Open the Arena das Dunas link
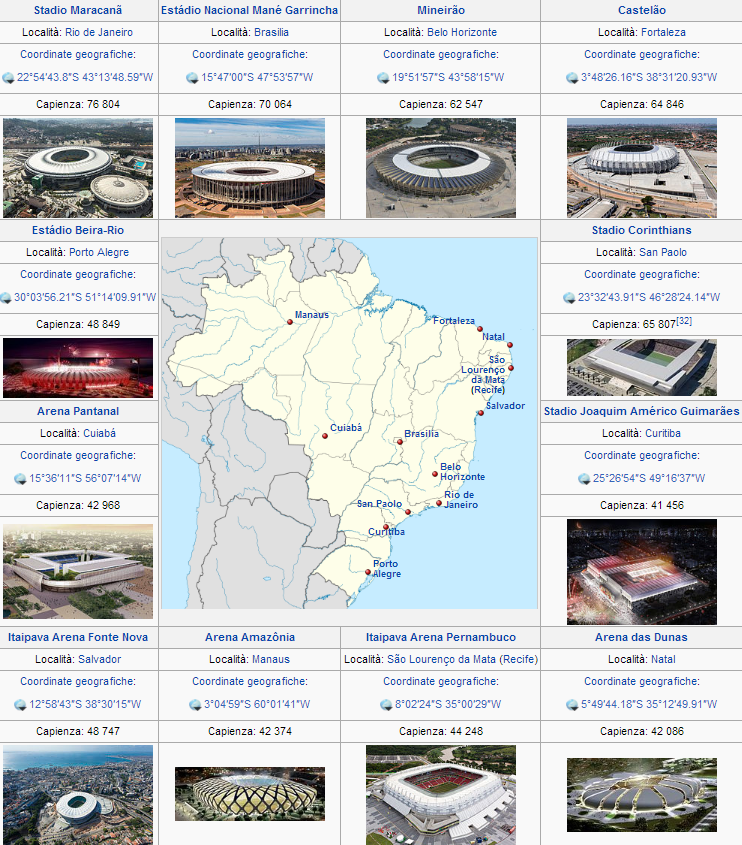Screen dimensions: 742x845 [641, 637]
